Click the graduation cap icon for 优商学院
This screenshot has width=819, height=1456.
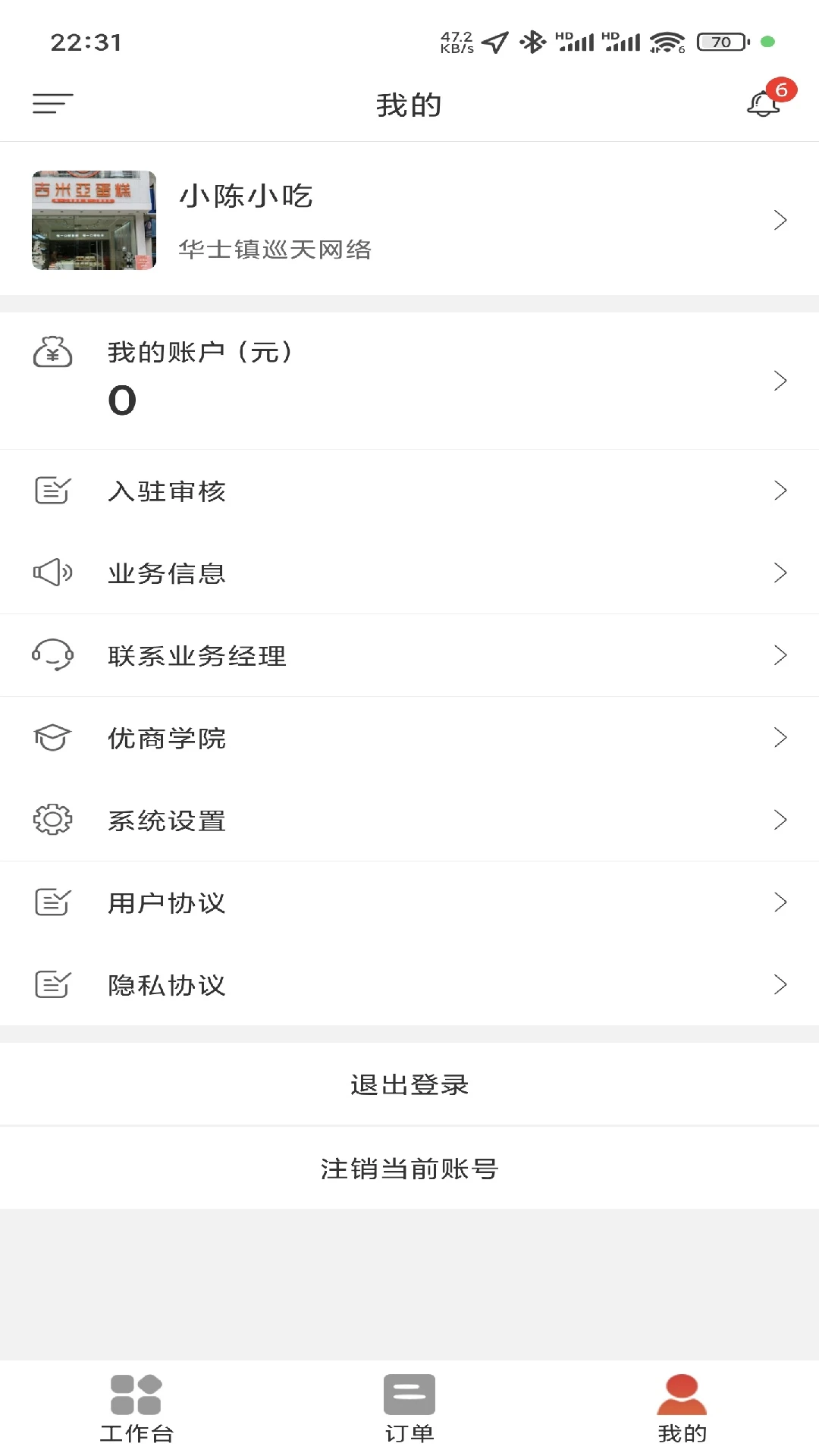point(52,737)
